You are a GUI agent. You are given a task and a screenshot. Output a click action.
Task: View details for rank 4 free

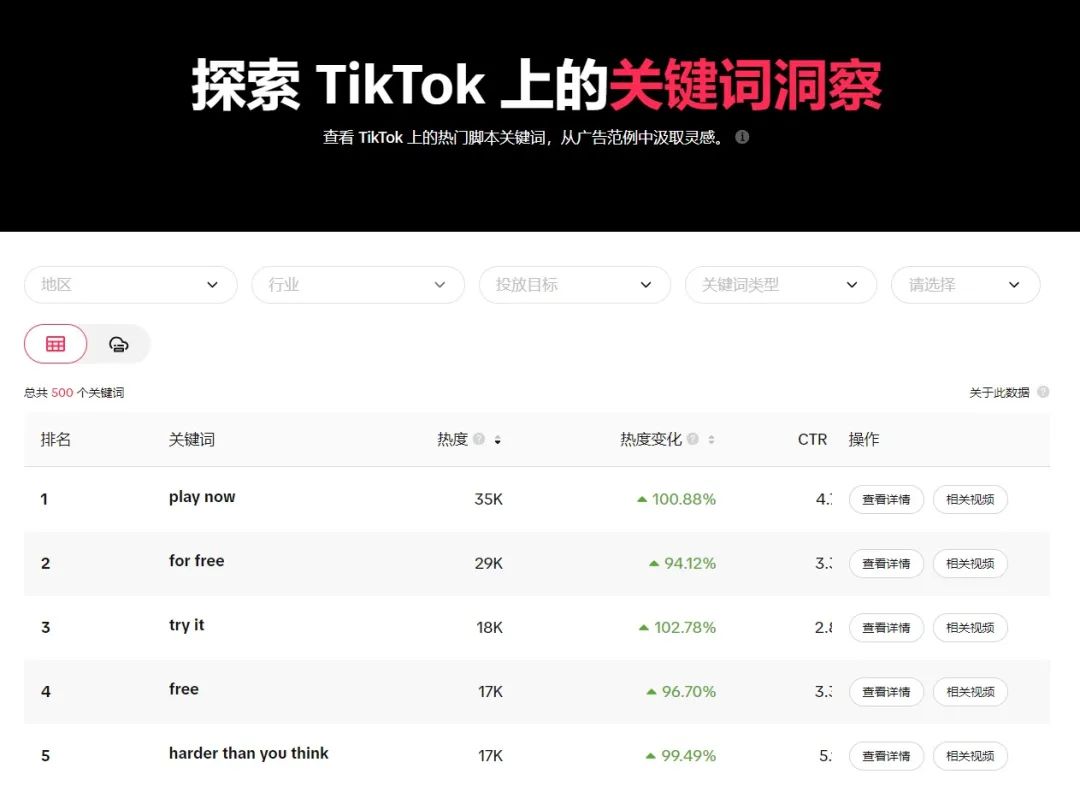pos(886,692)
